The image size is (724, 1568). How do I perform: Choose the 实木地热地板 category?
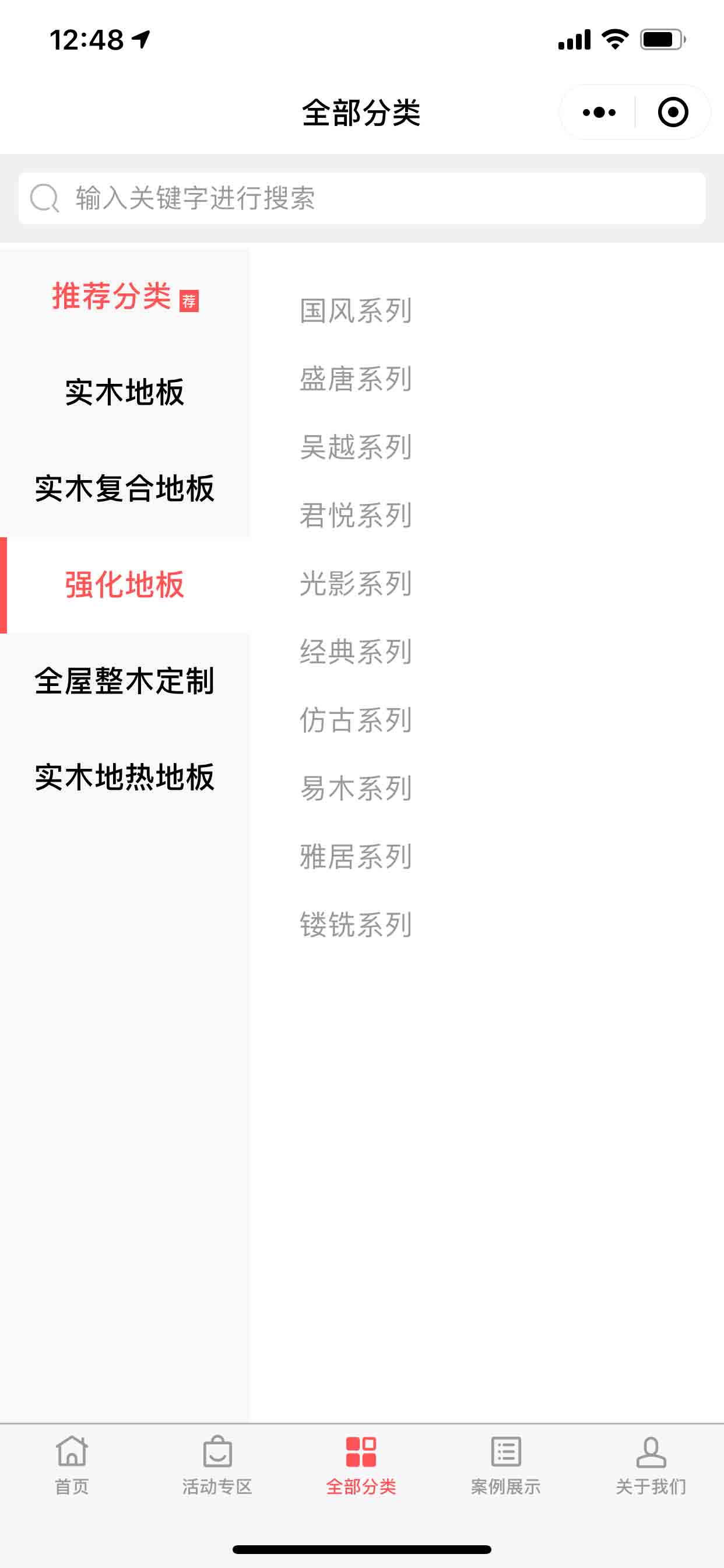[125, 778]
